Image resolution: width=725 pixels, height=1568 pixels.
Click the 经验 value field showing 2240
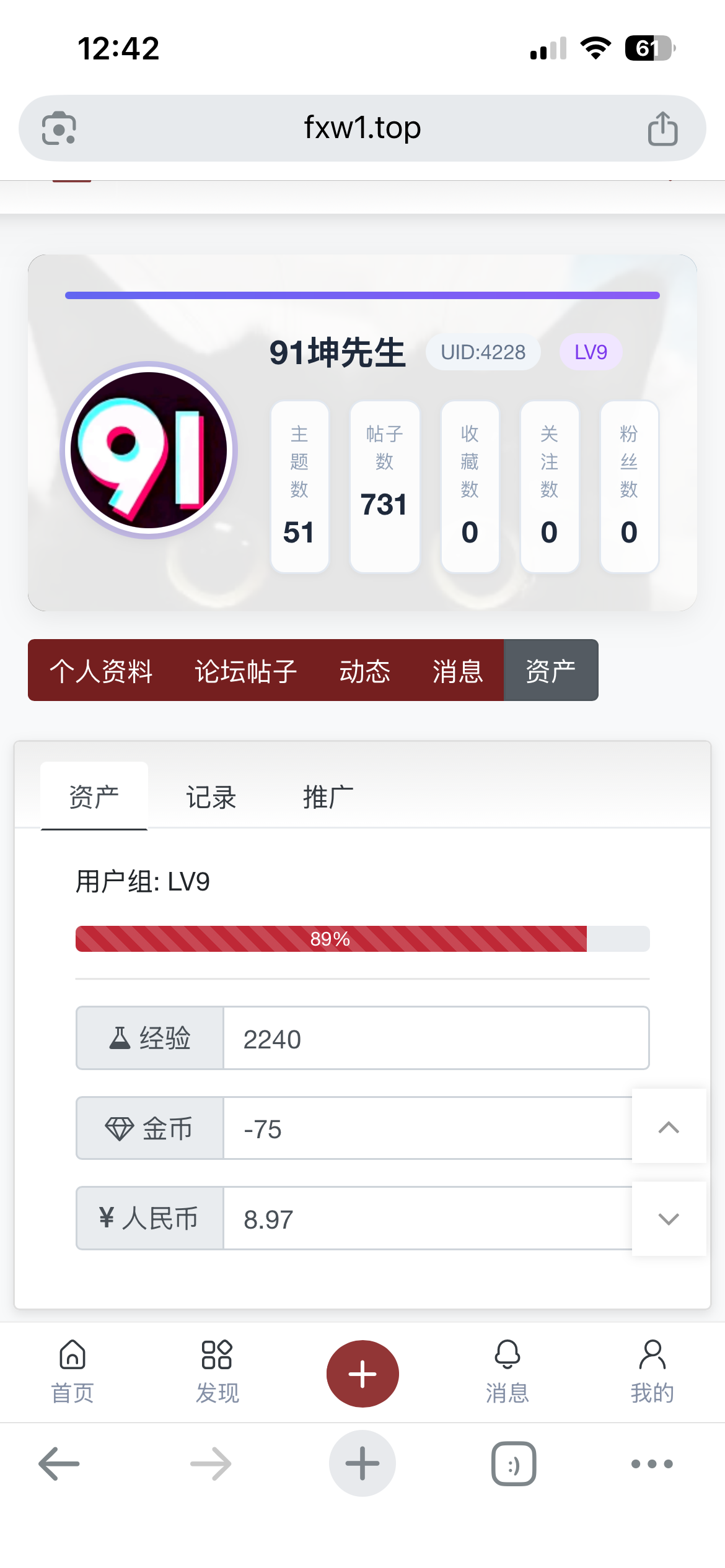[435, 1038]
